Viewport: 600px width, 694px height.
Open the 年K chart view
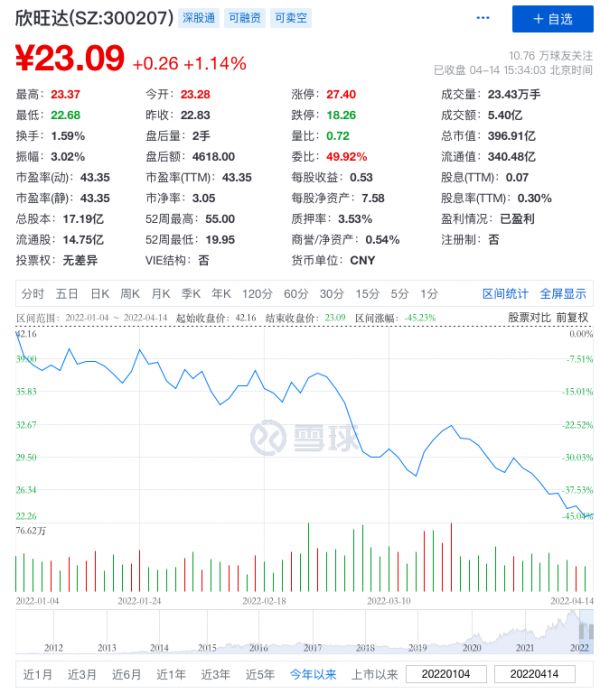221,293
